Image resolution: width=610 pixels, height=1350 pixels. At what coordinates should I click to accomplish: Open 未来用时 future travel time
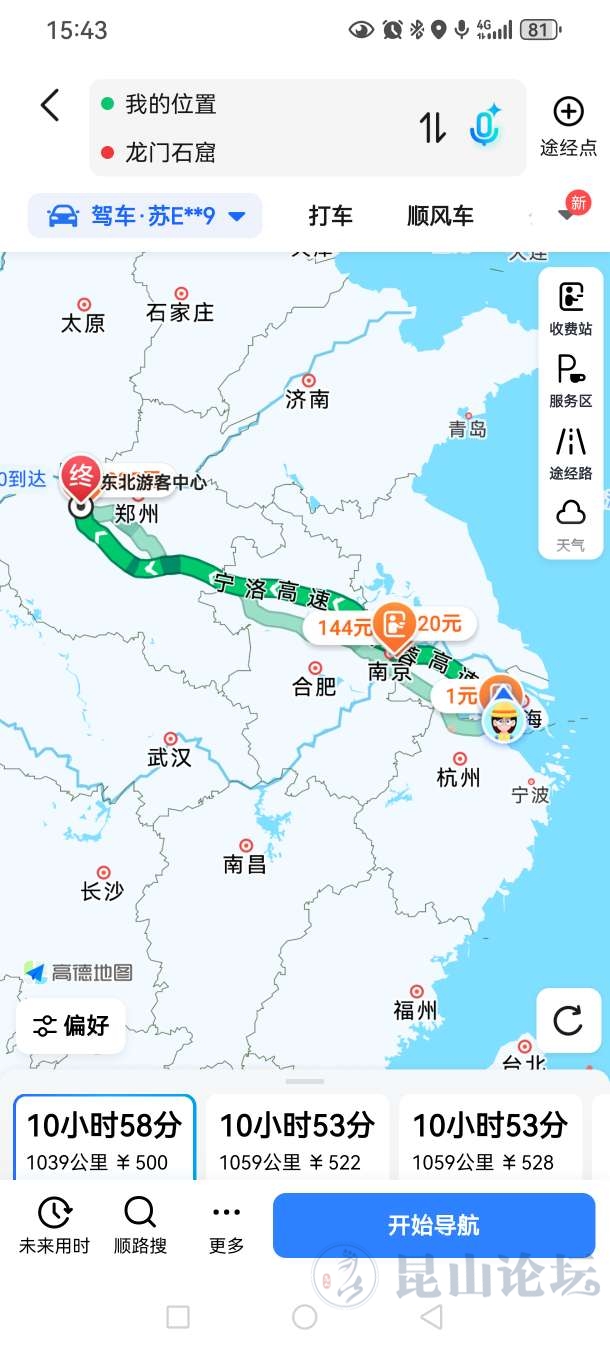(54, 1225)
